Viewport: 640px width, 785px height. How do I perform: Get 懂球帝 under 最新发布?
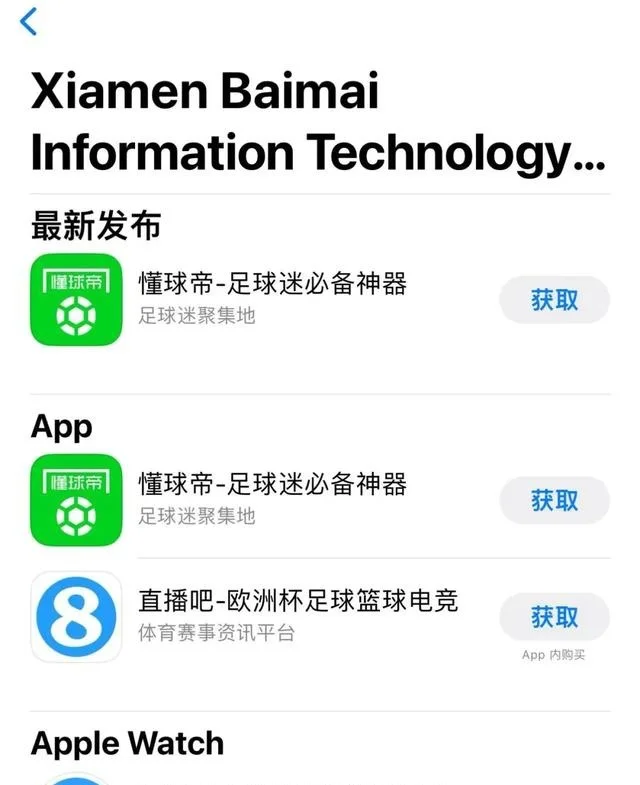554,300
